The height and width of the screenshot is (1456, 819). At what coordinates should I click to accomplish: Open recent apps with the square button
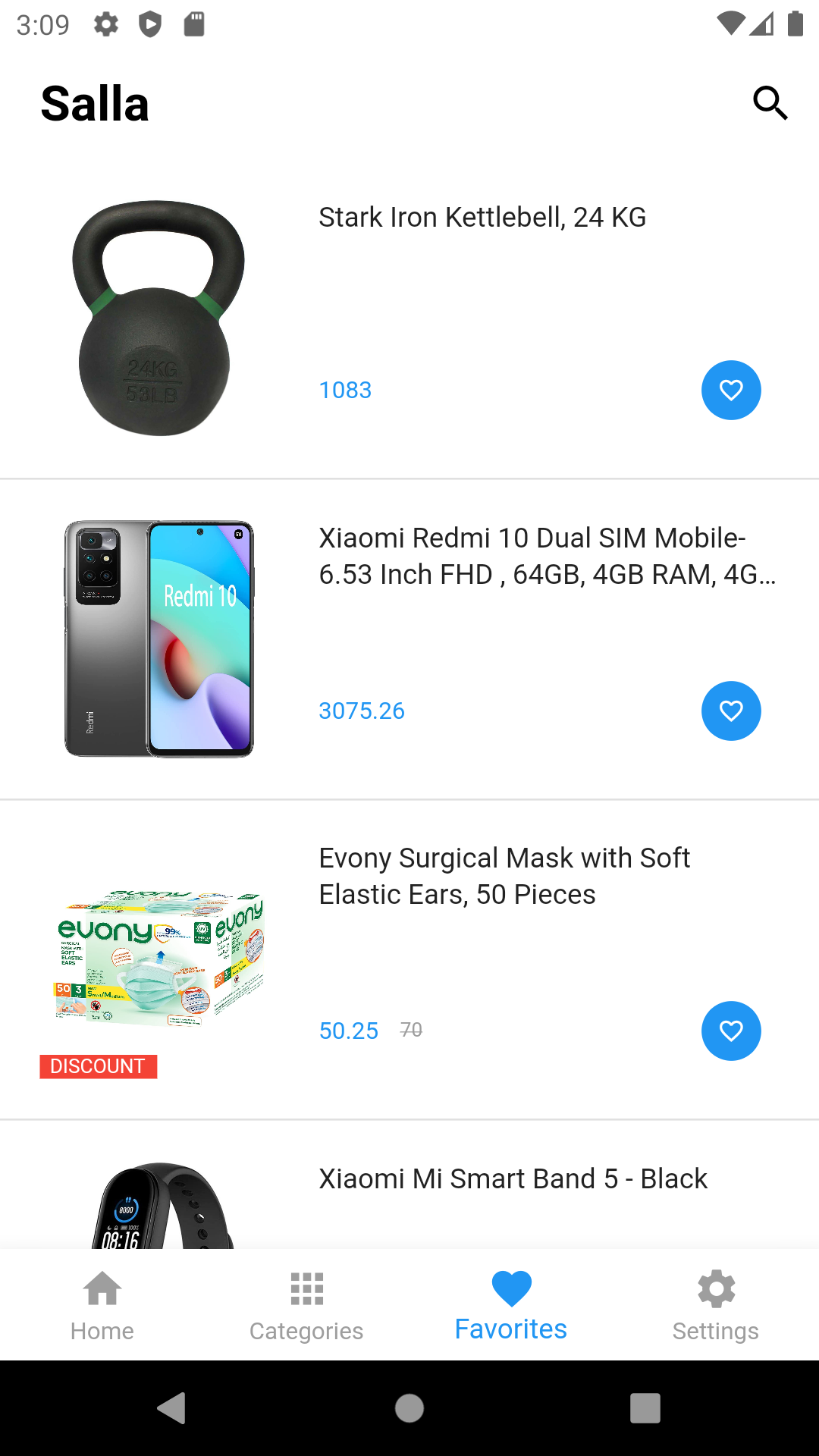645,1410
